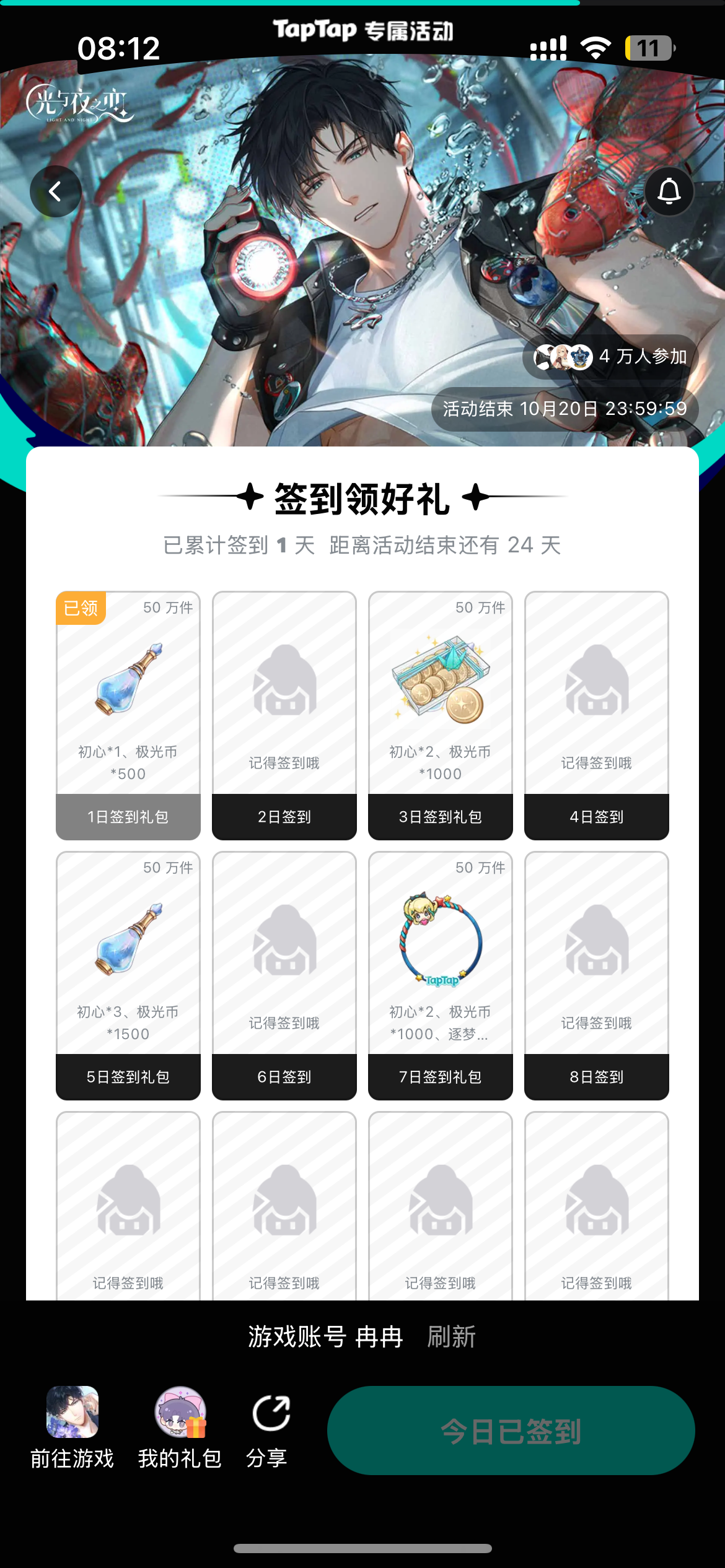Tap the 刷新 refresh link
Screen dimensions: 725x1568
click(453, 1336)
